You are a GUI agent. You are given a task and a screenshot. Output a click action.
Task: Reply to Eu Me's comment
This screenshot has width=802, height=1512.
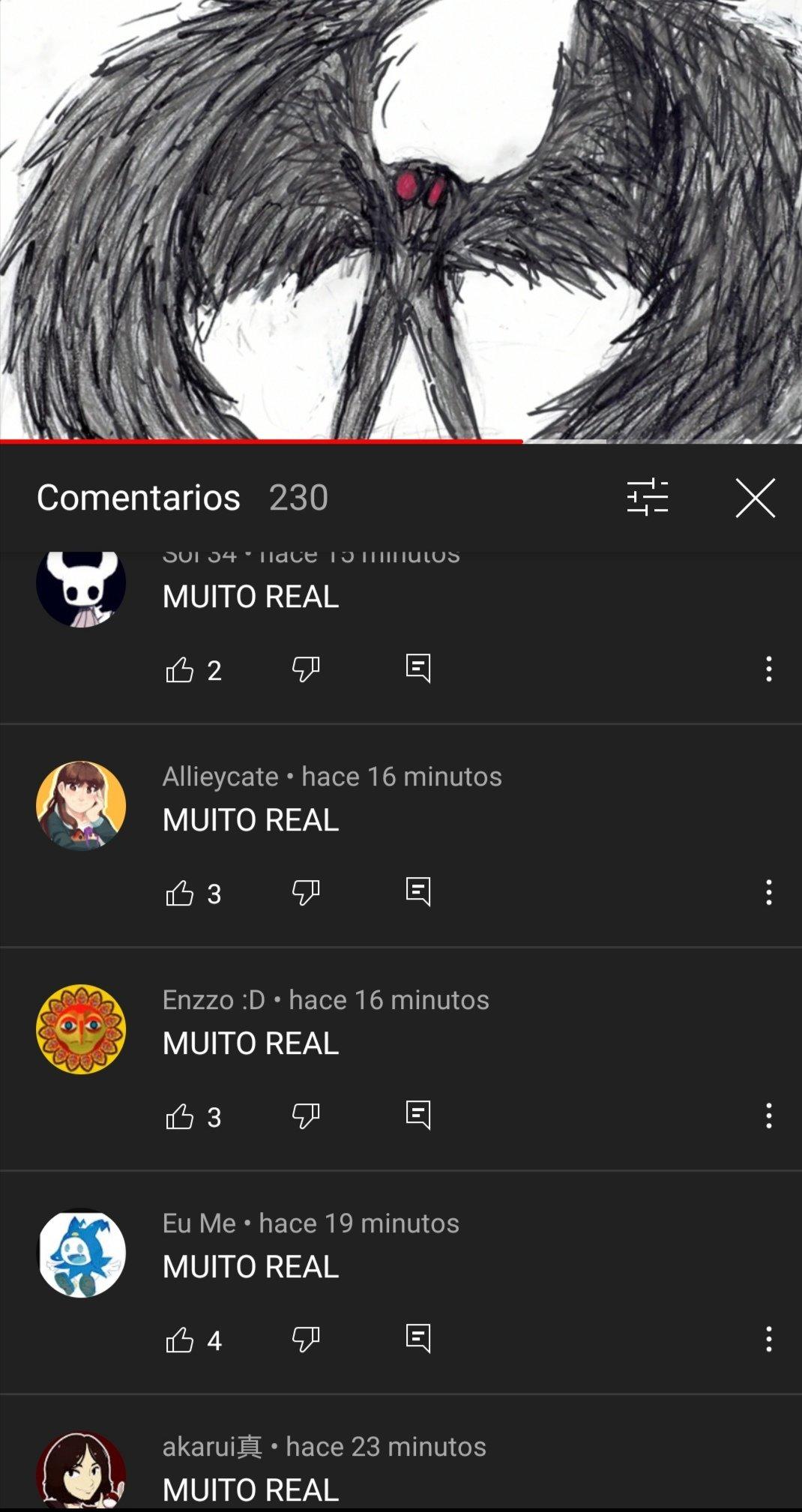point(418,1339)
